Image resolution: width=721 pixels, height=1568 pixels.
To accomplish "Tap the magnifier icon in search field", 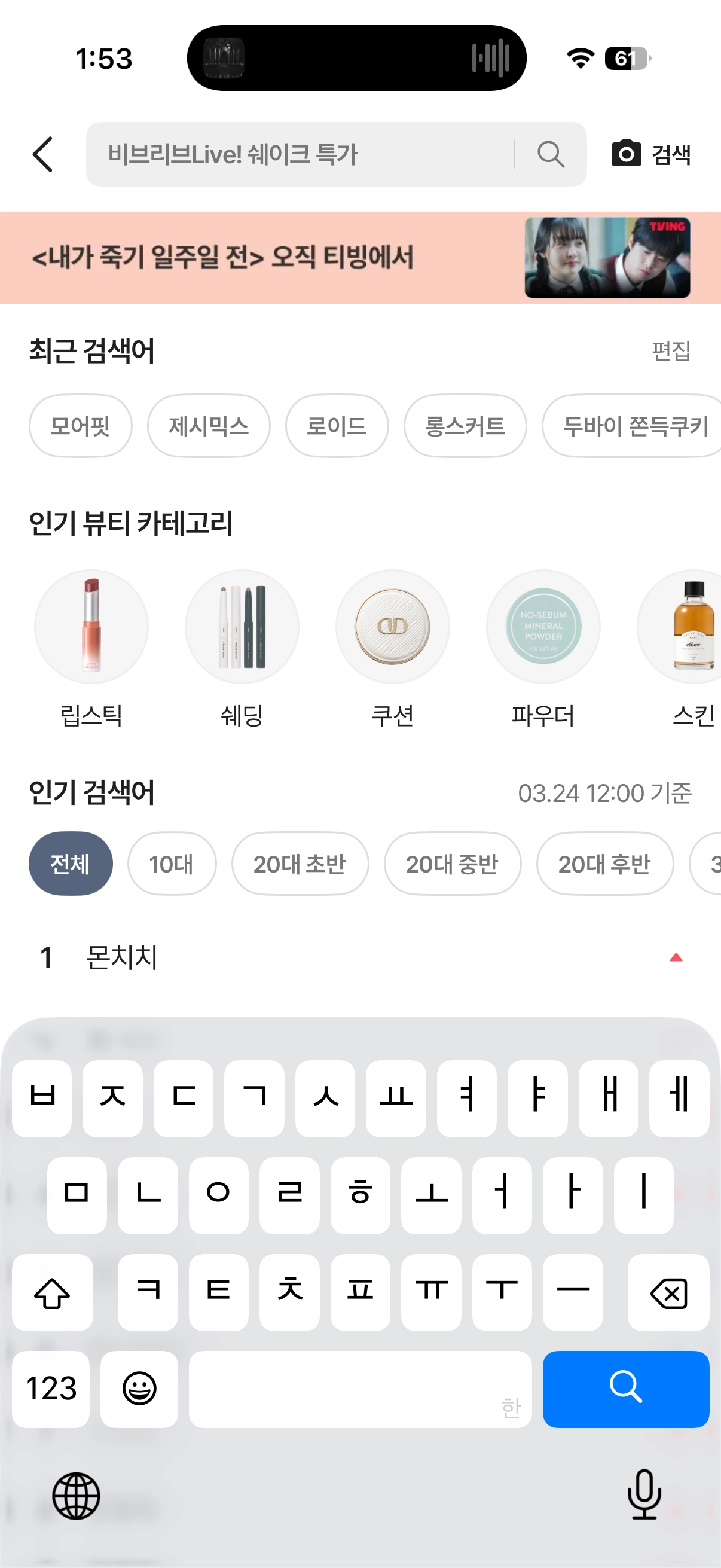I will 551,154.
